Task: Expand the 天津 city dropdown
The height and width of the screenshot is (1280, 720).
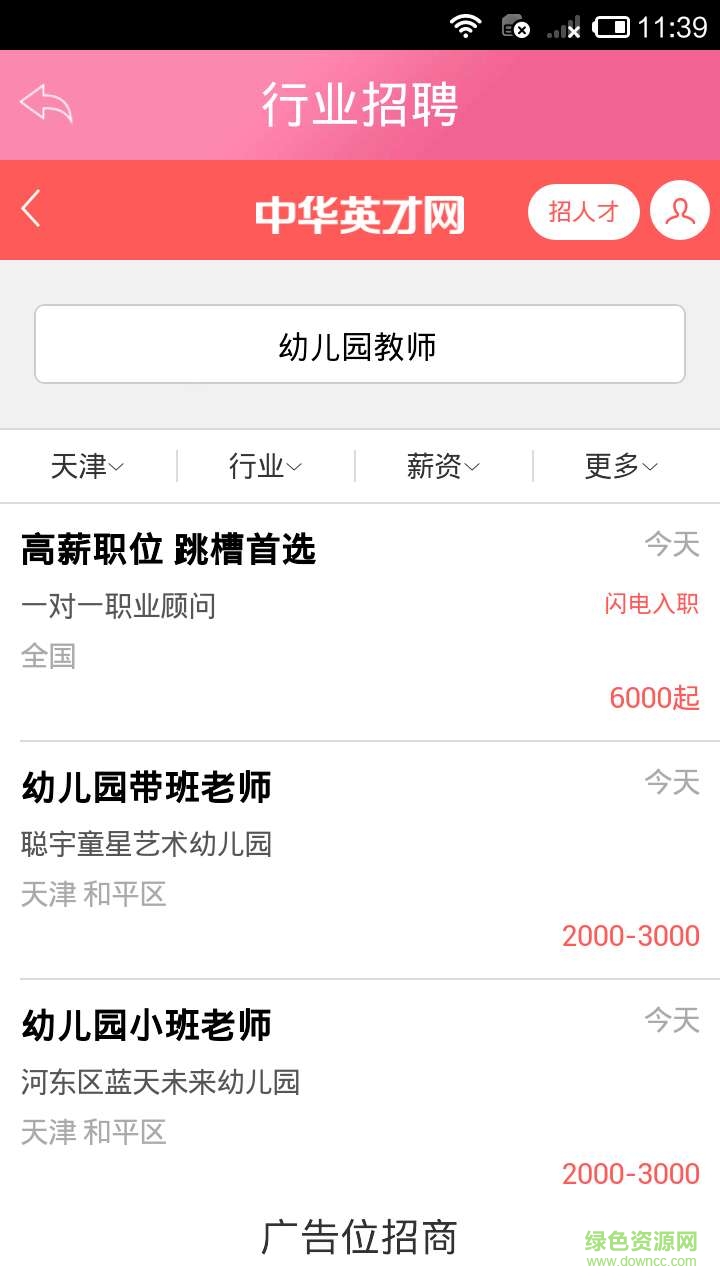Action: [88, 466]
